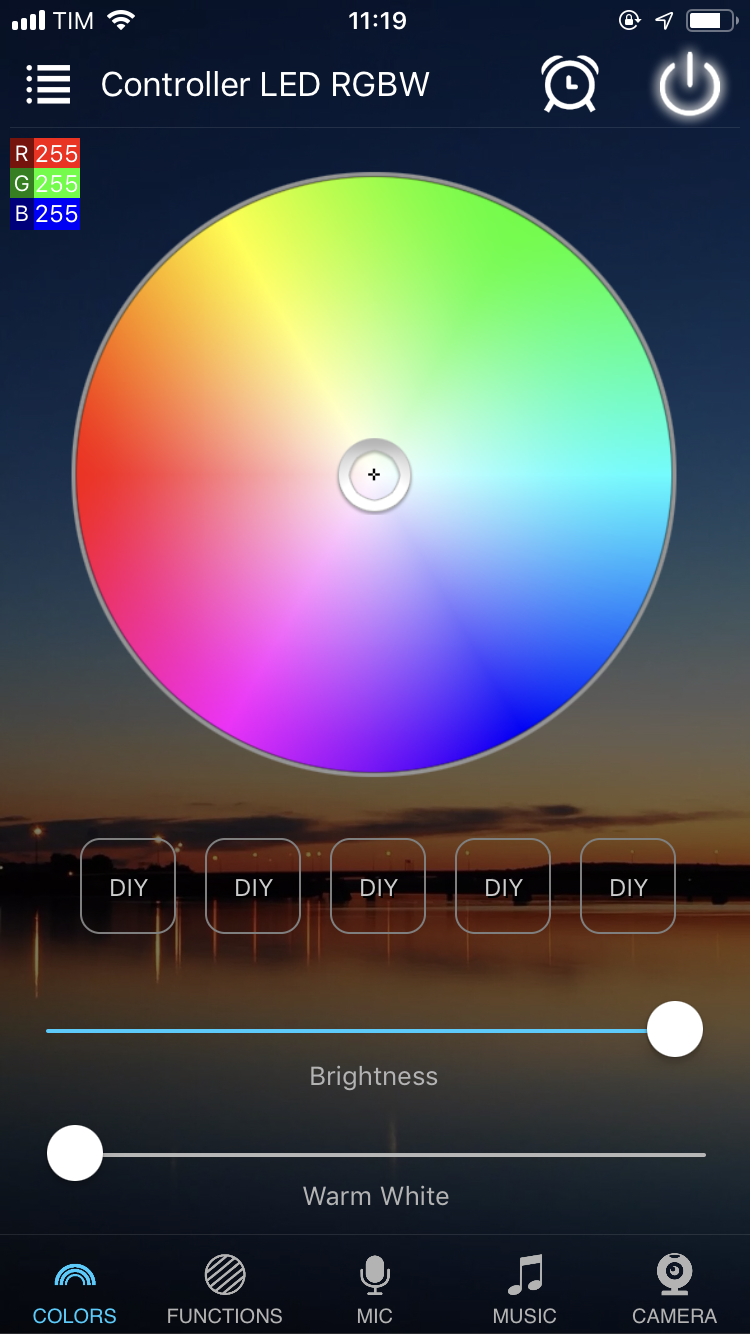Switch to the Mic tab

374,1289
